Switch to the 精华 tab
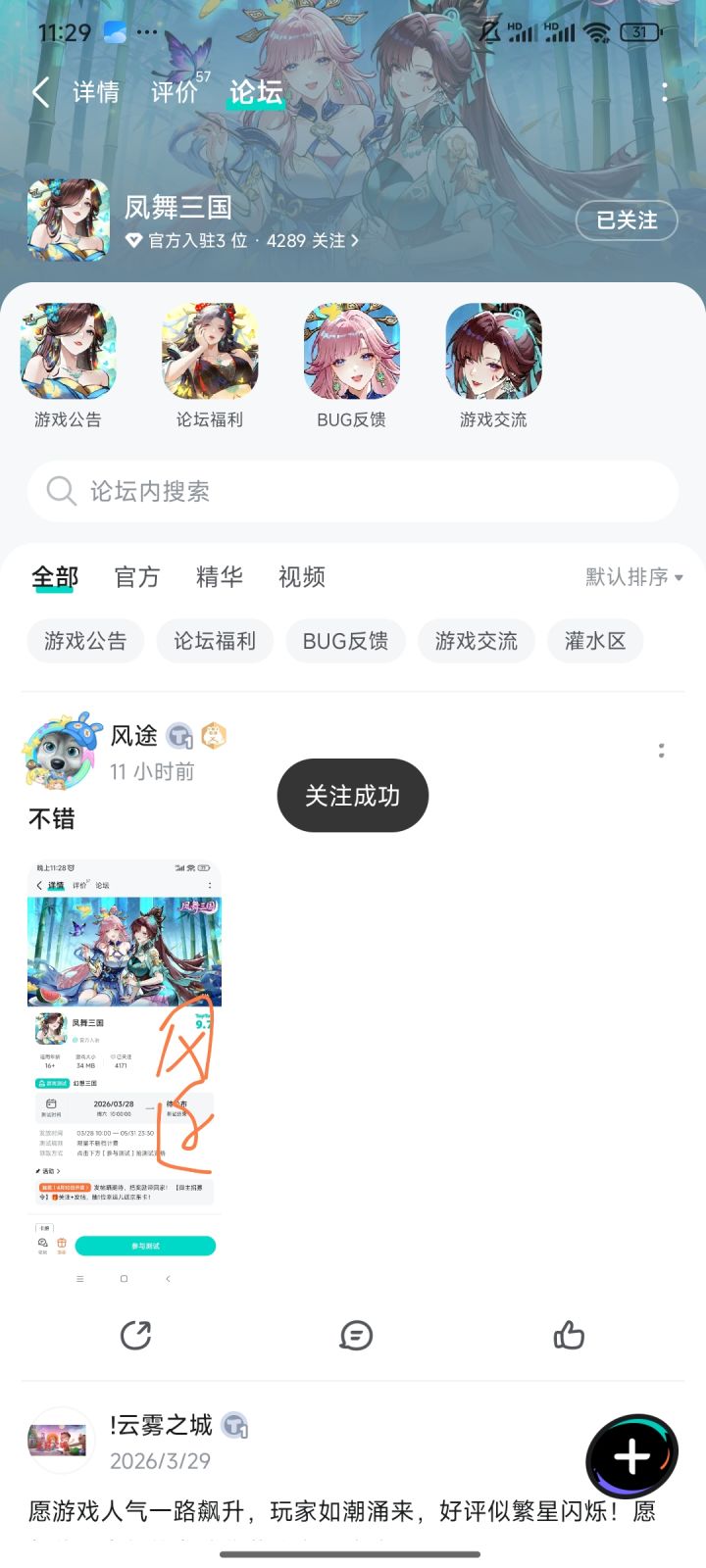Viewport: 706px width, 1568px height. [219, 578]
